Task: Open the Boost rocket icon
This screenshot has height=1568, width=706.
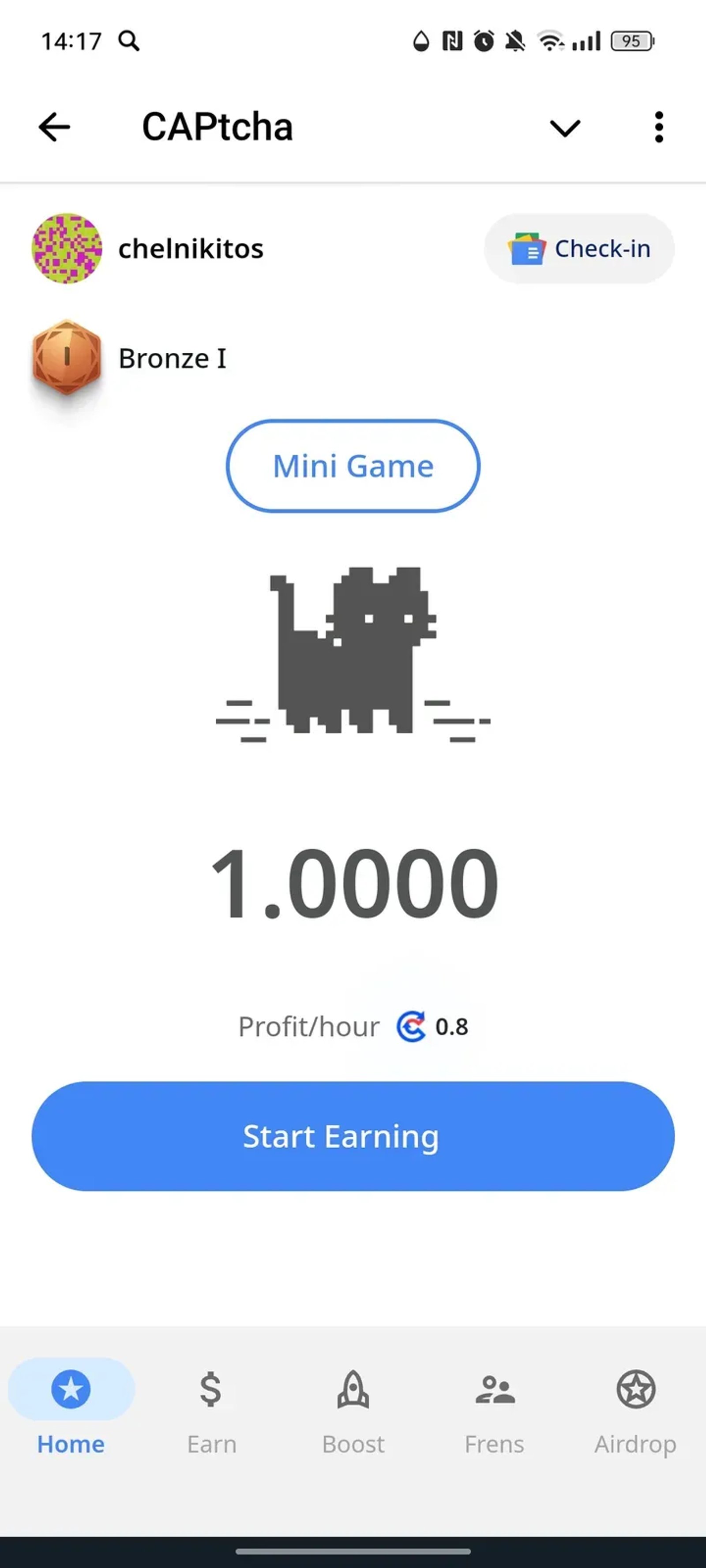Action: point(353,1390)
